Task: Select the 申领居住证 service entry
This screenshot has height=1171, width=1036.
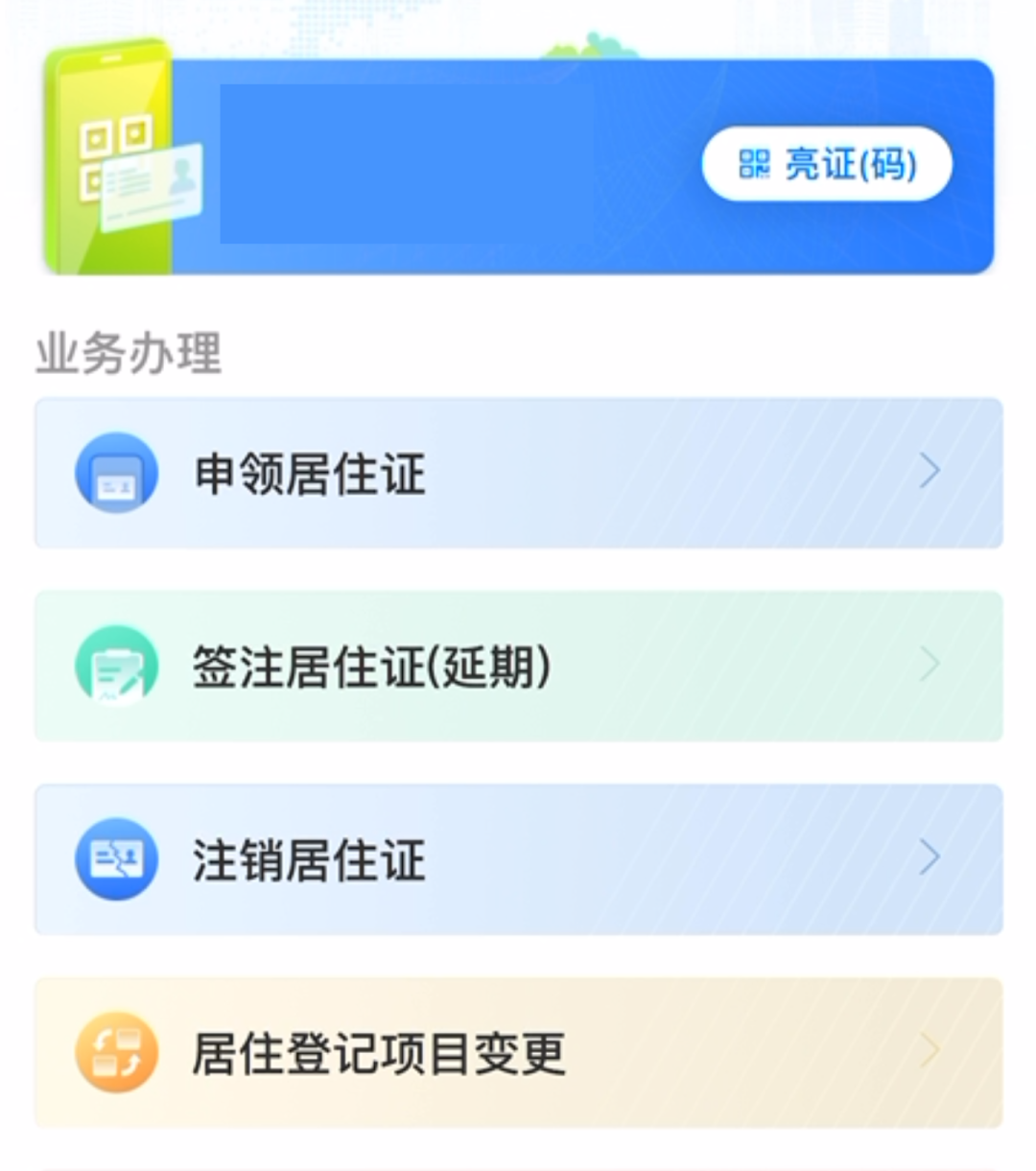Action: point(314,472)
